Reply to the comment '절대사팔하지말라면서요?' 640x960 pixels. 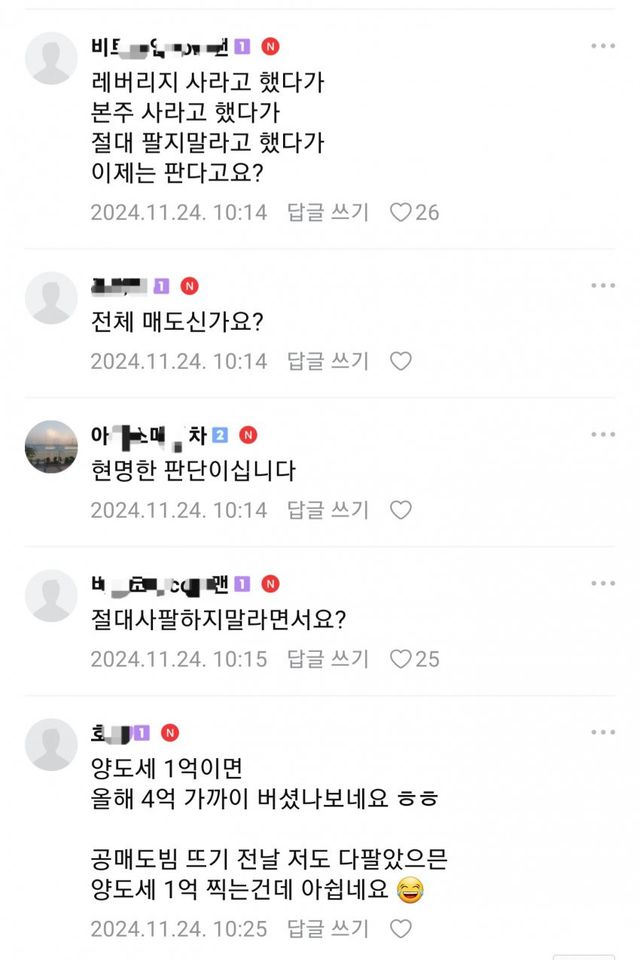[328, 659]
